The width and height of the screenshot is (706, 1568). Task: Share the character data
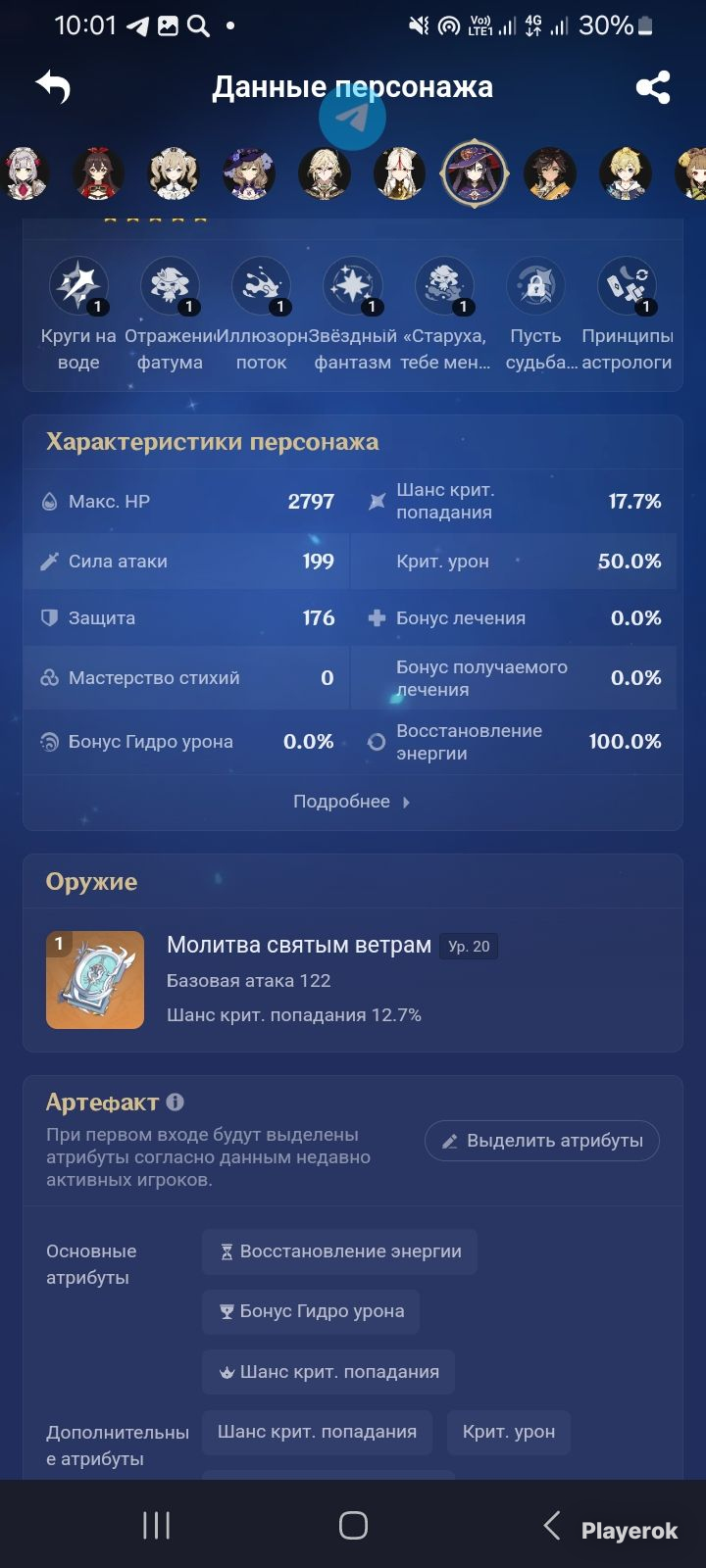[653, 87]
